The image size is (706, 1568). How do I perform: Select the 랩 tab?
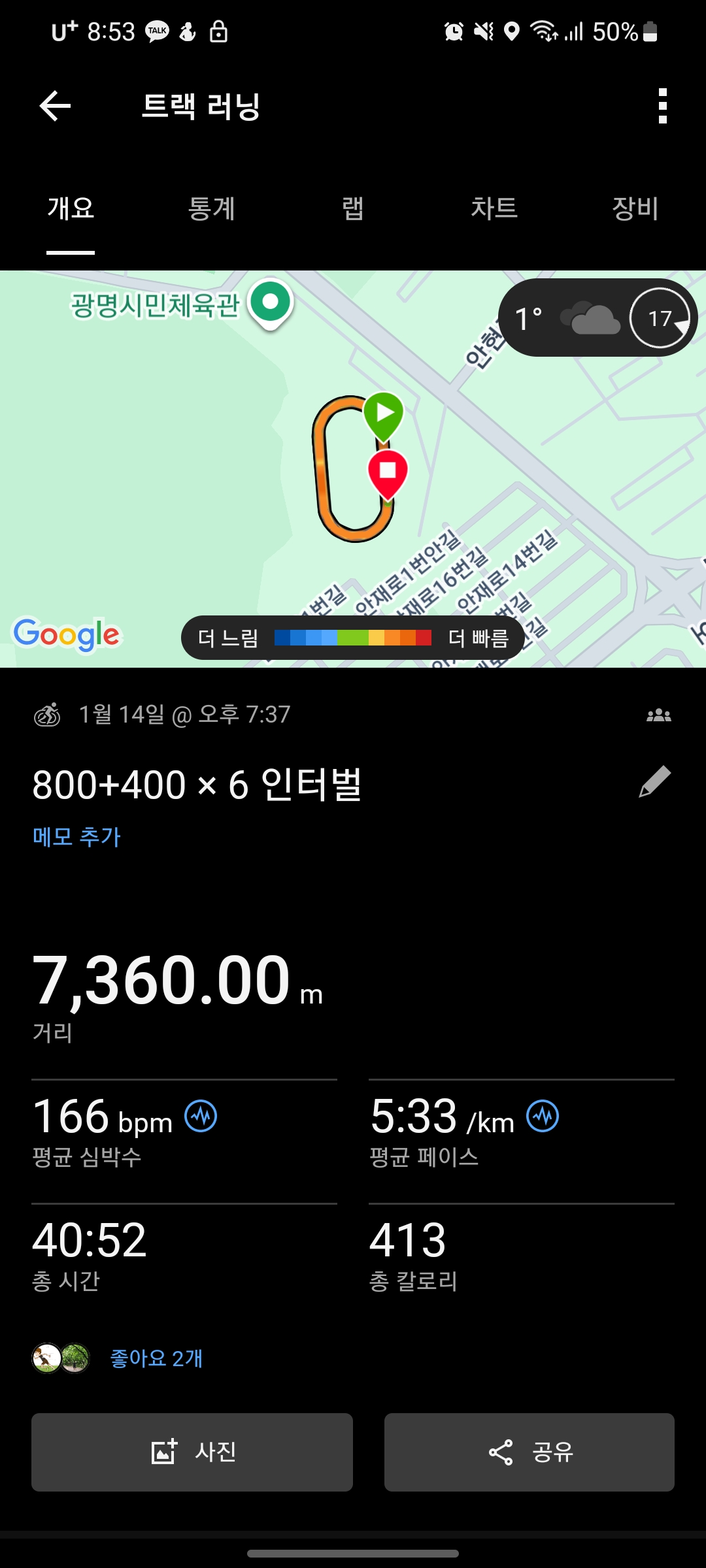[x=353, y=209]
